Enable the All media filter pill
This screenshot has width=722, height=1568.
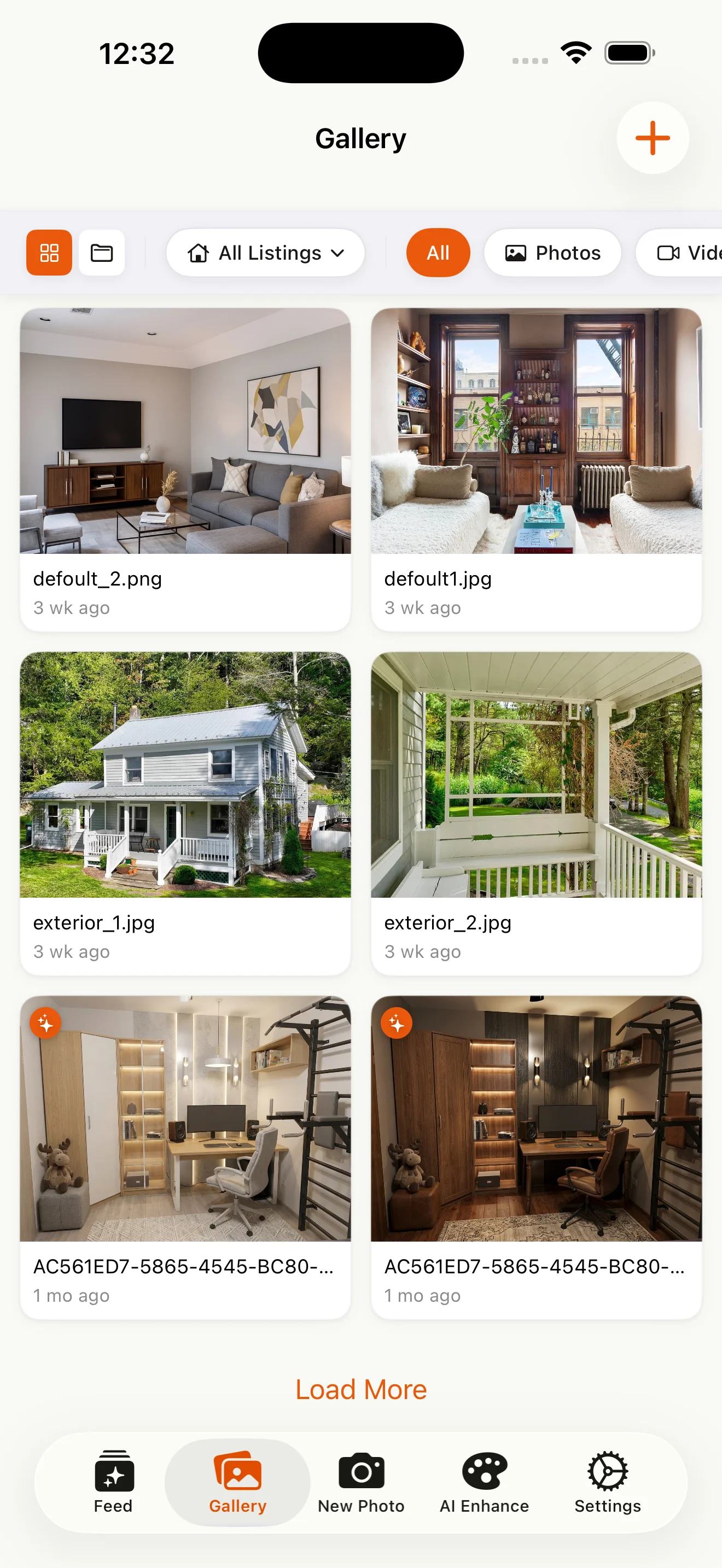(438, 253)
